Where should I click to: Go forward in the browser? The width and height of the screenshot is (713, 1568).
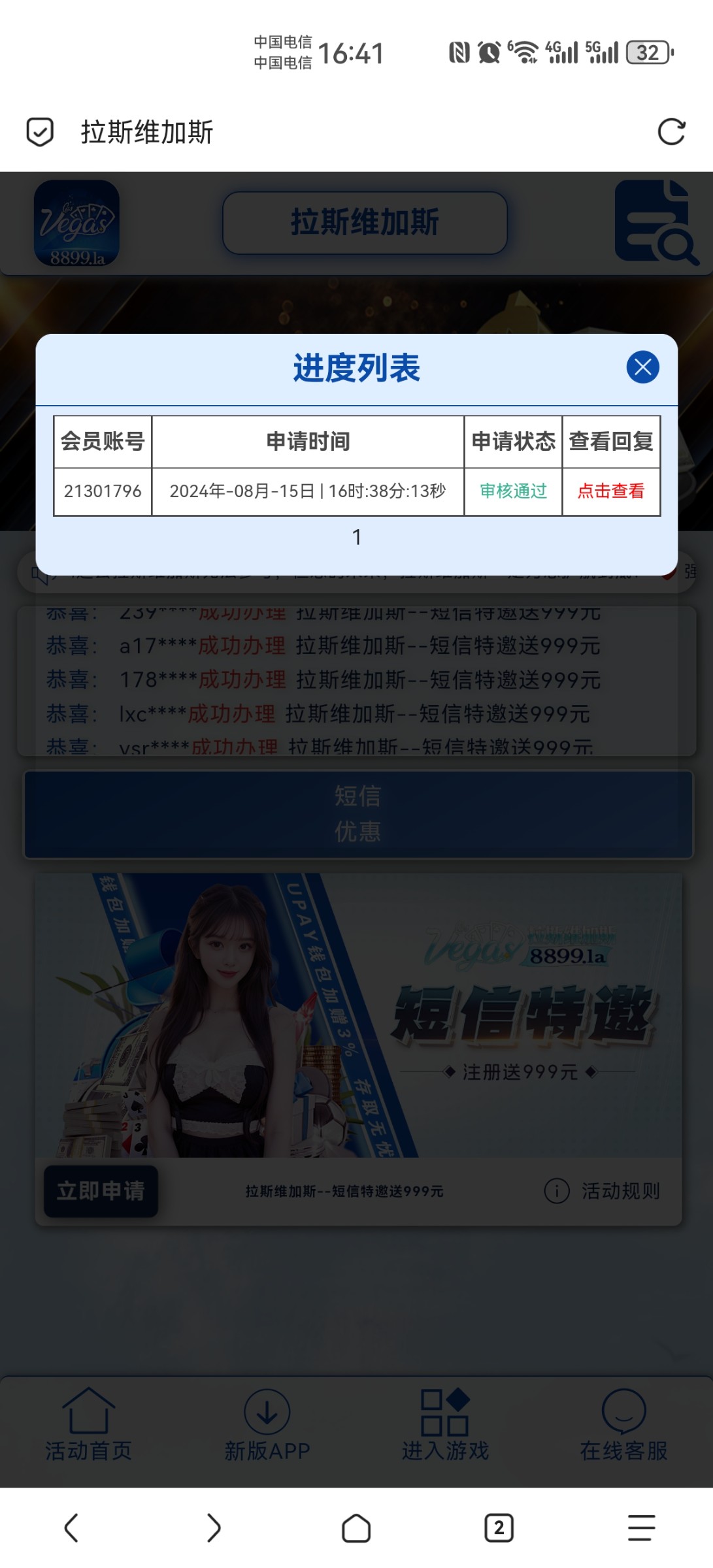tap(214, 1527)
